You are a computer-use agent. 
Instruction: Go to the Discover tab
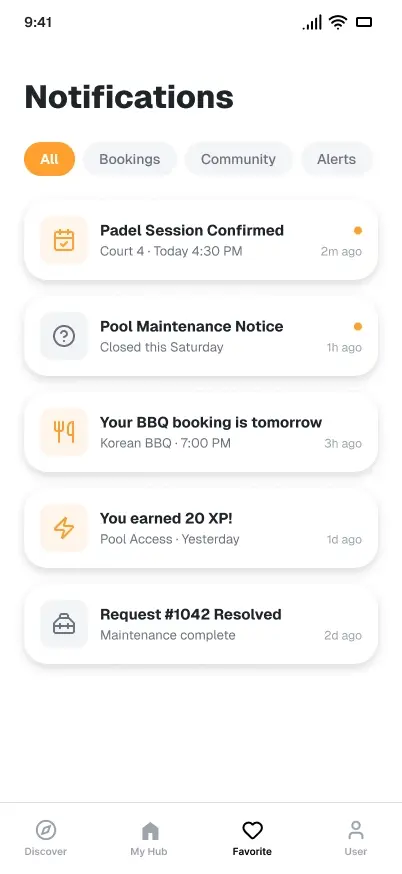coord(46,838)
